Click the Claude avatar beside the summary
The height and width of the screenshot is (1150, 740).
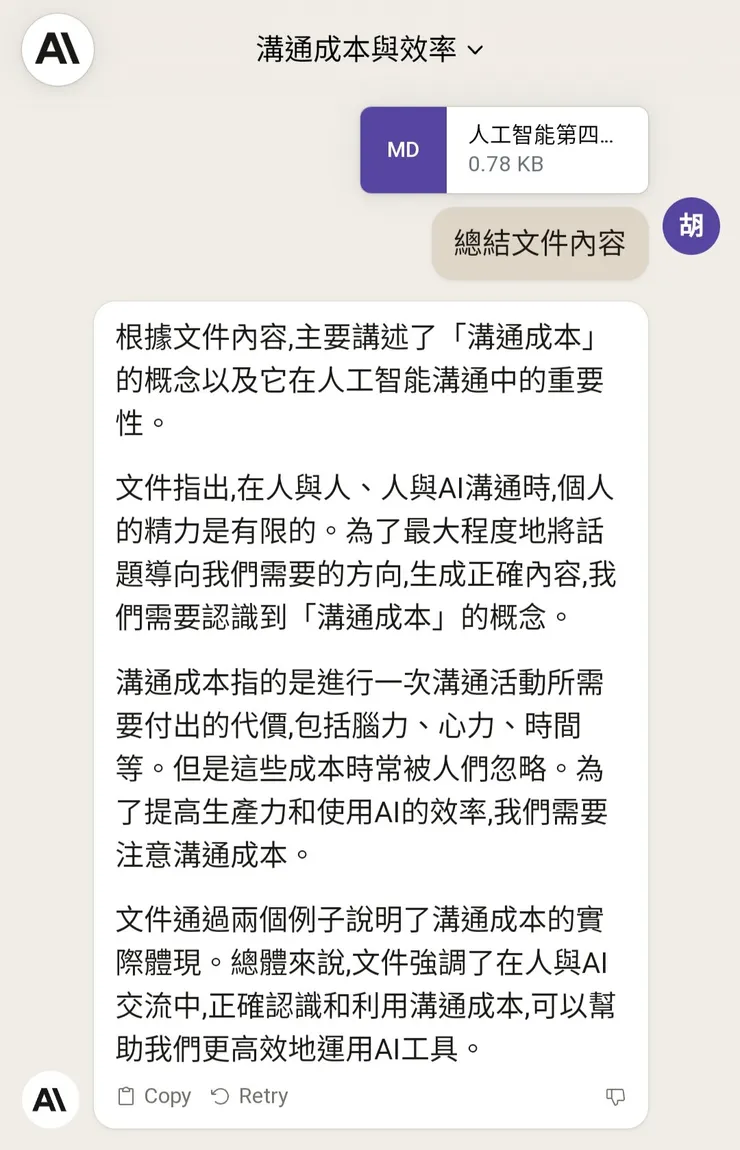point(49,1100)
